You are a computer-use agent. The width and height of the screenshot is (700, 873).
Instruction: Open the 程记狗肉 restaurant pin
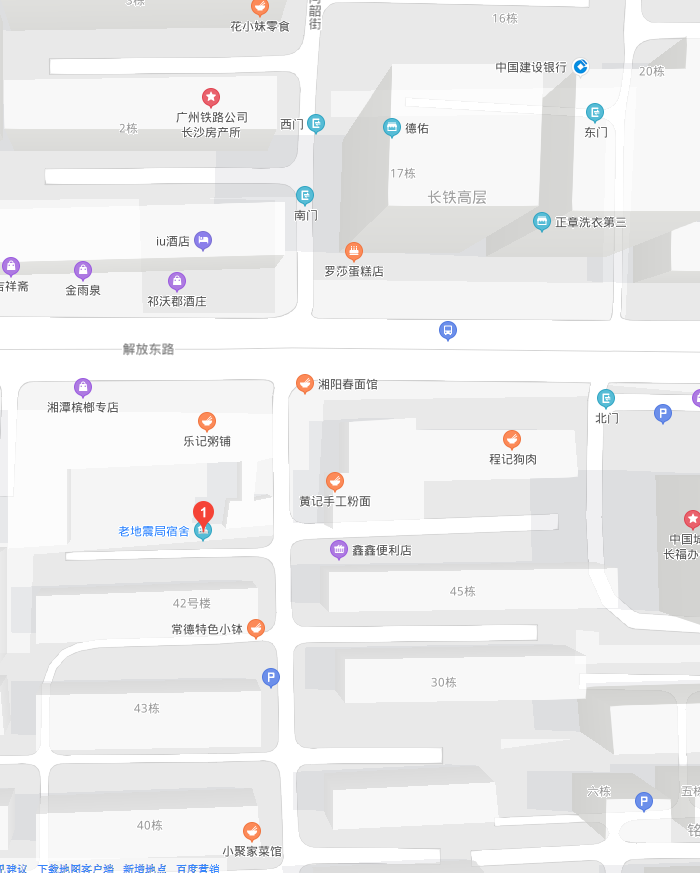click(512, 439)
